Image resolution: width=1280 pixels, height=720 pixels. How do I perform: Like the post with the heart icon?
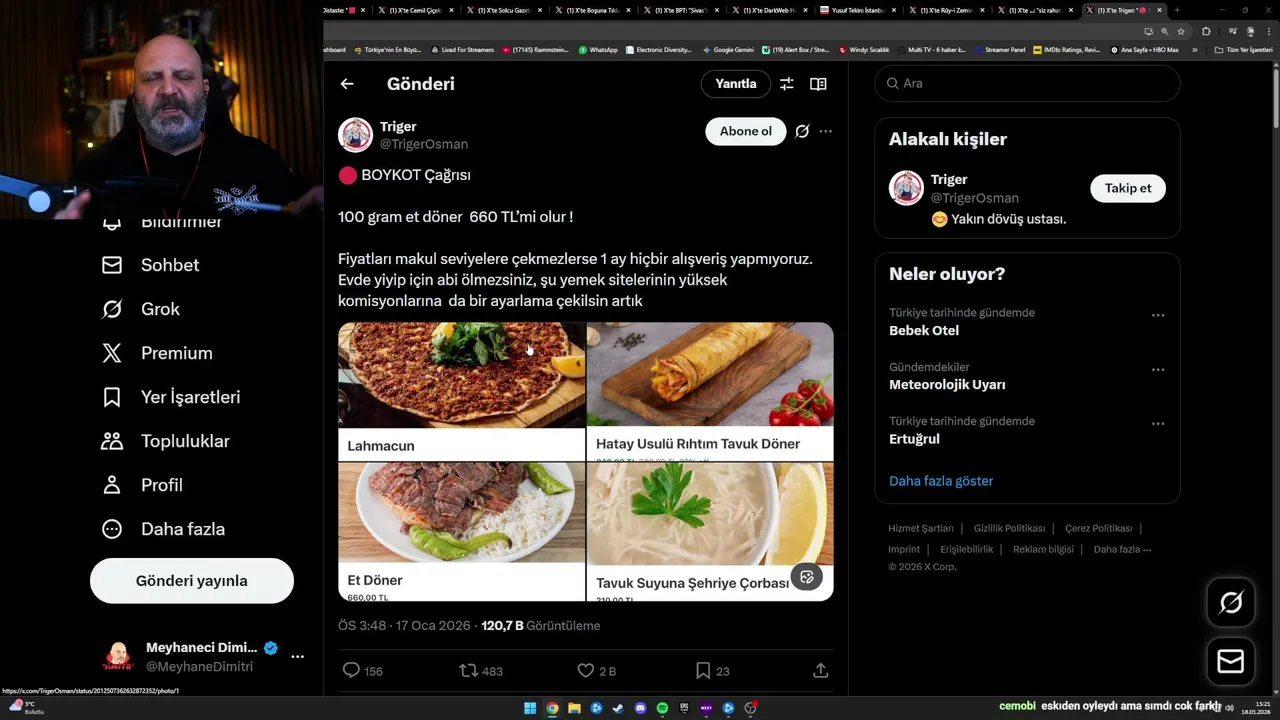tap(586, 670)
